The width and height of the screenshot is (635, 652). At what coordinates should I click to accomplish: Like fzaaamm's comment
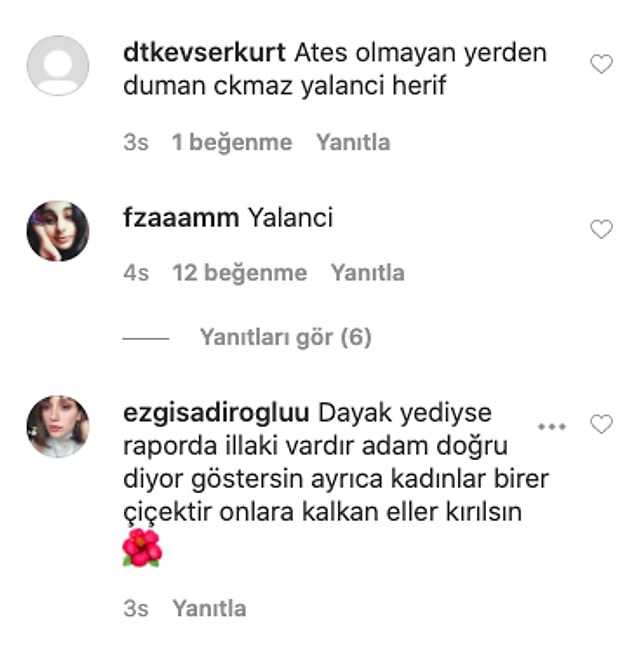[x=601, y=229]
